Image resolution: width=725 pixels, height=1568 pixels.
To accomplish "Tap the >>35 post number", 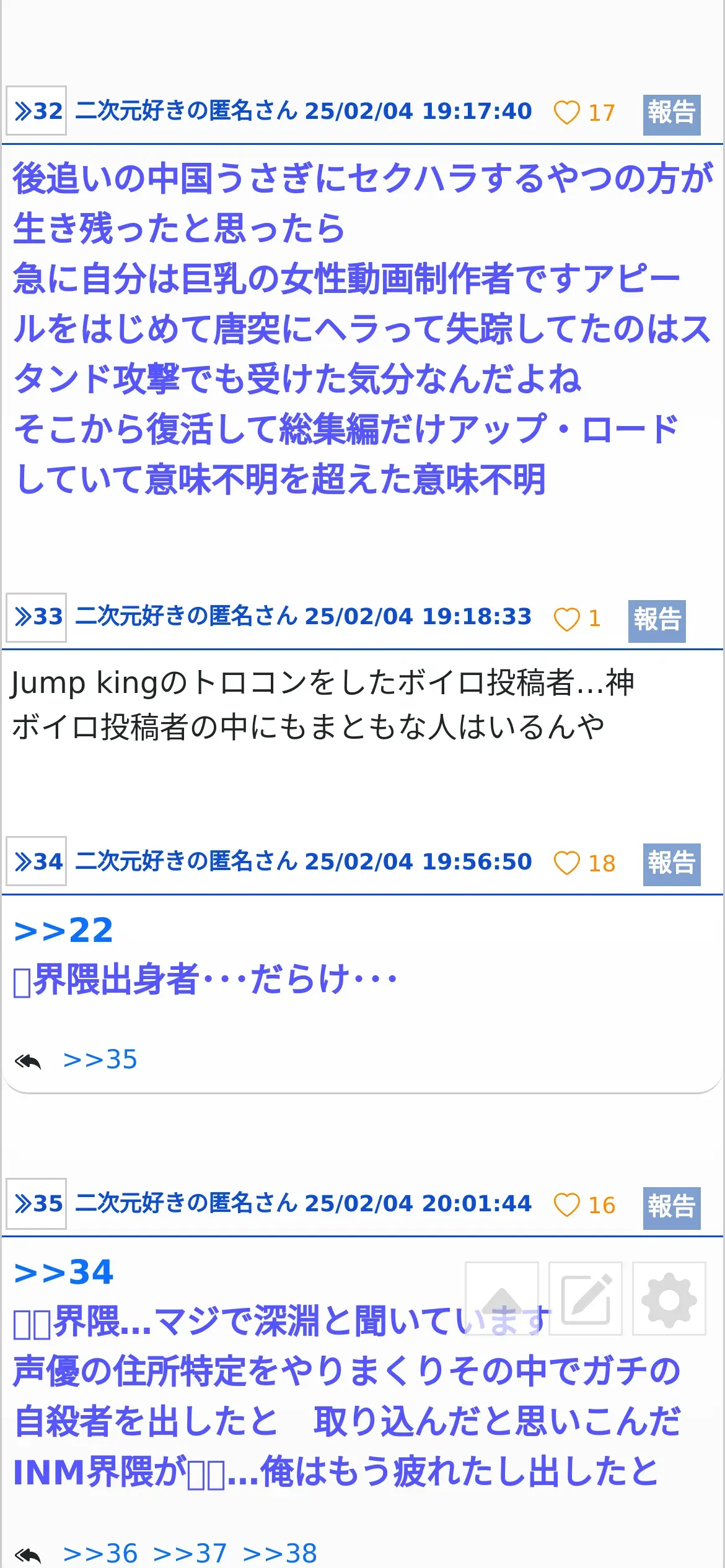I will [37, 1203].
